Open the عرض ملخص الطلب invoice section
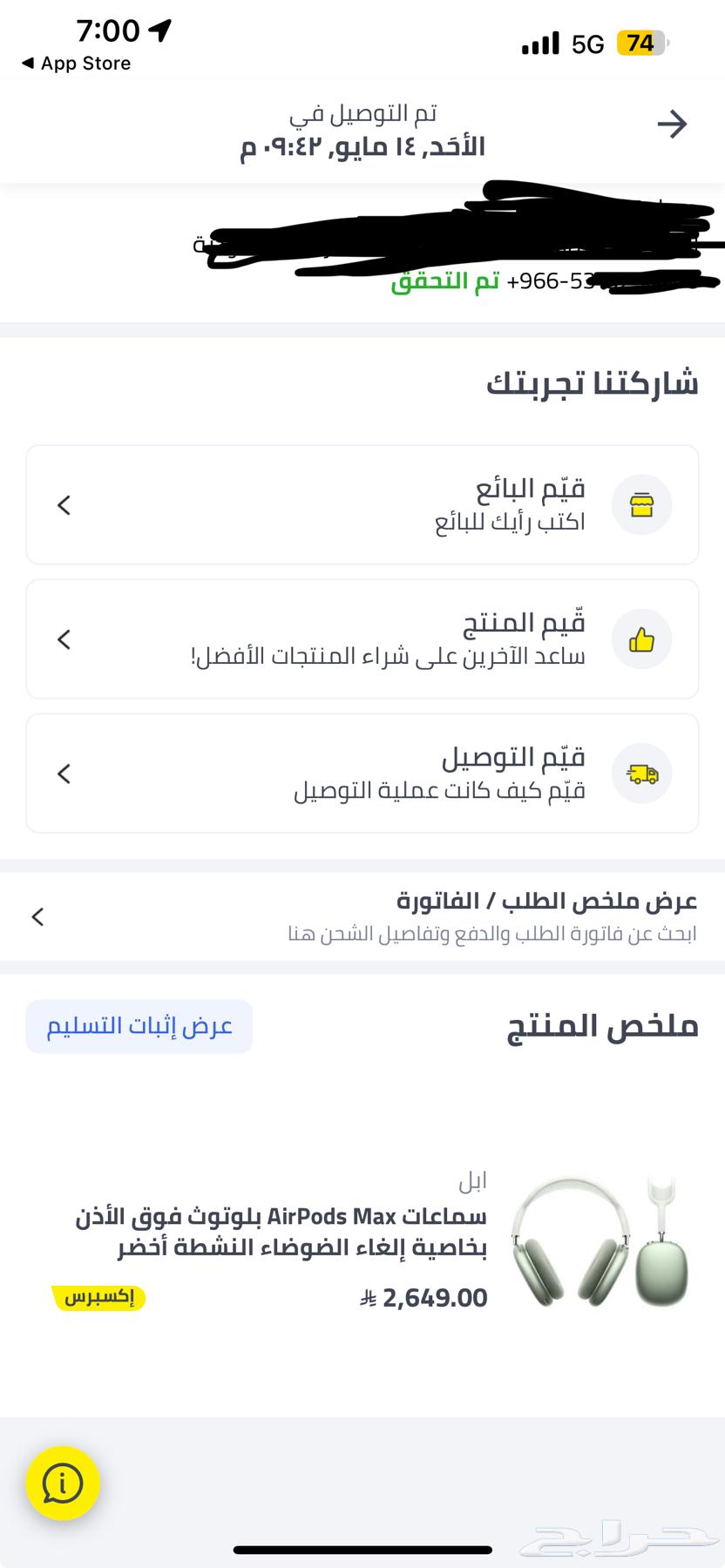The height and width of the screenshot is (1568, 725). 362,916
